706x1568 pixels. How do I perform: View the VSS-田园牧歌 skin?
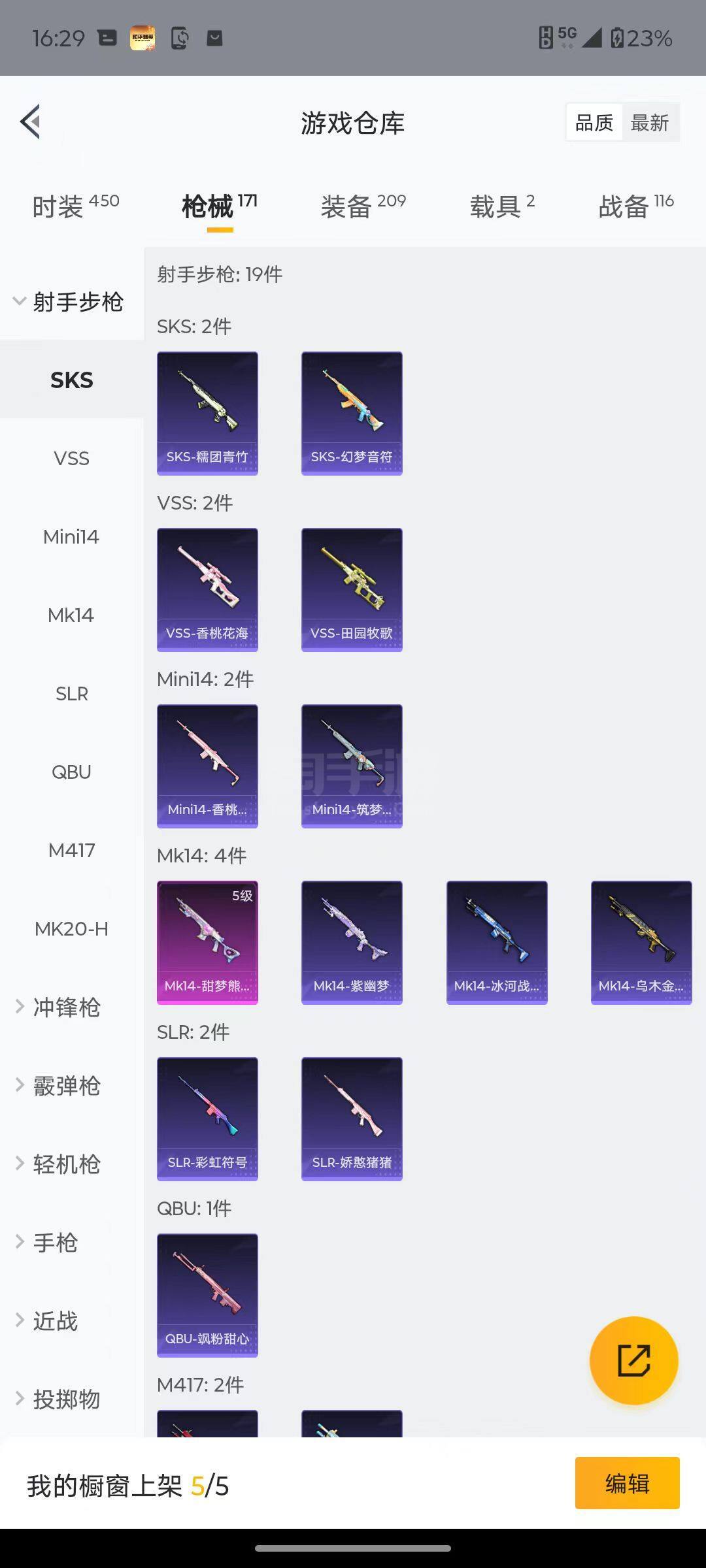tap(352, 589)
